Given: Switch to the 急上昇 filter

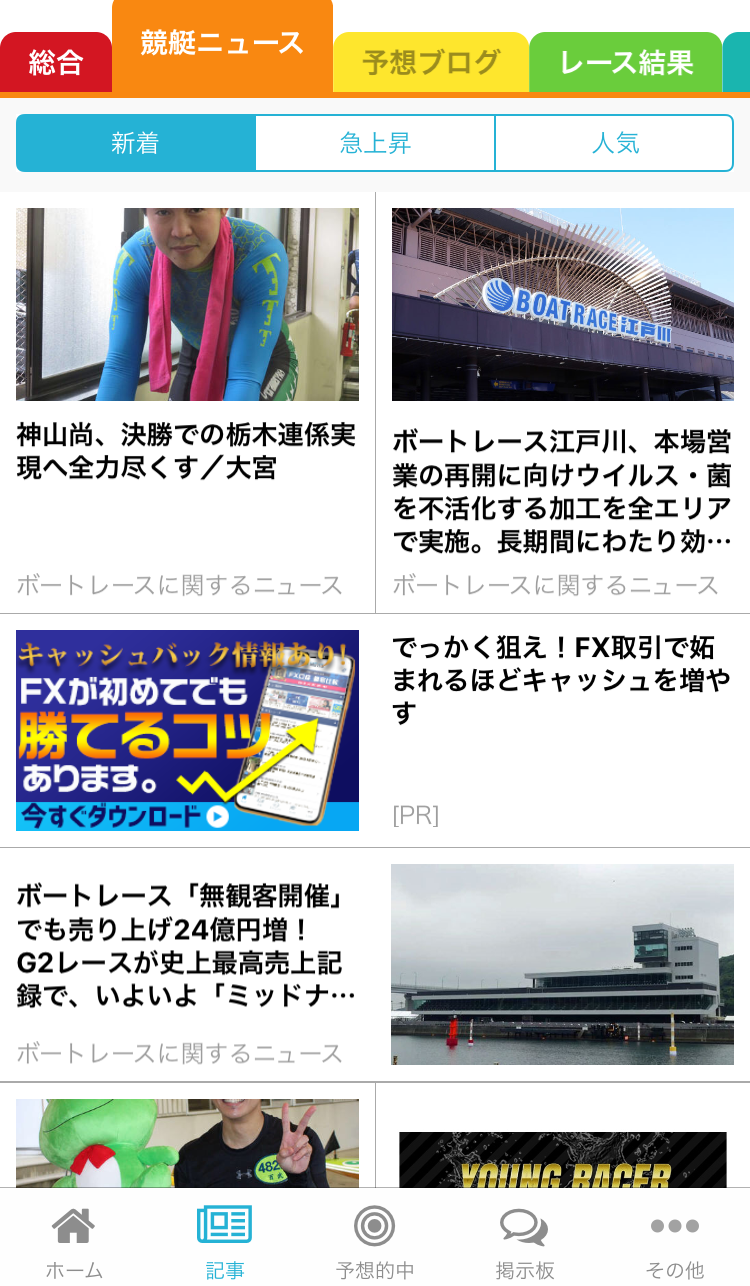Looking at the screenshot, I should [x=375, y=143].
